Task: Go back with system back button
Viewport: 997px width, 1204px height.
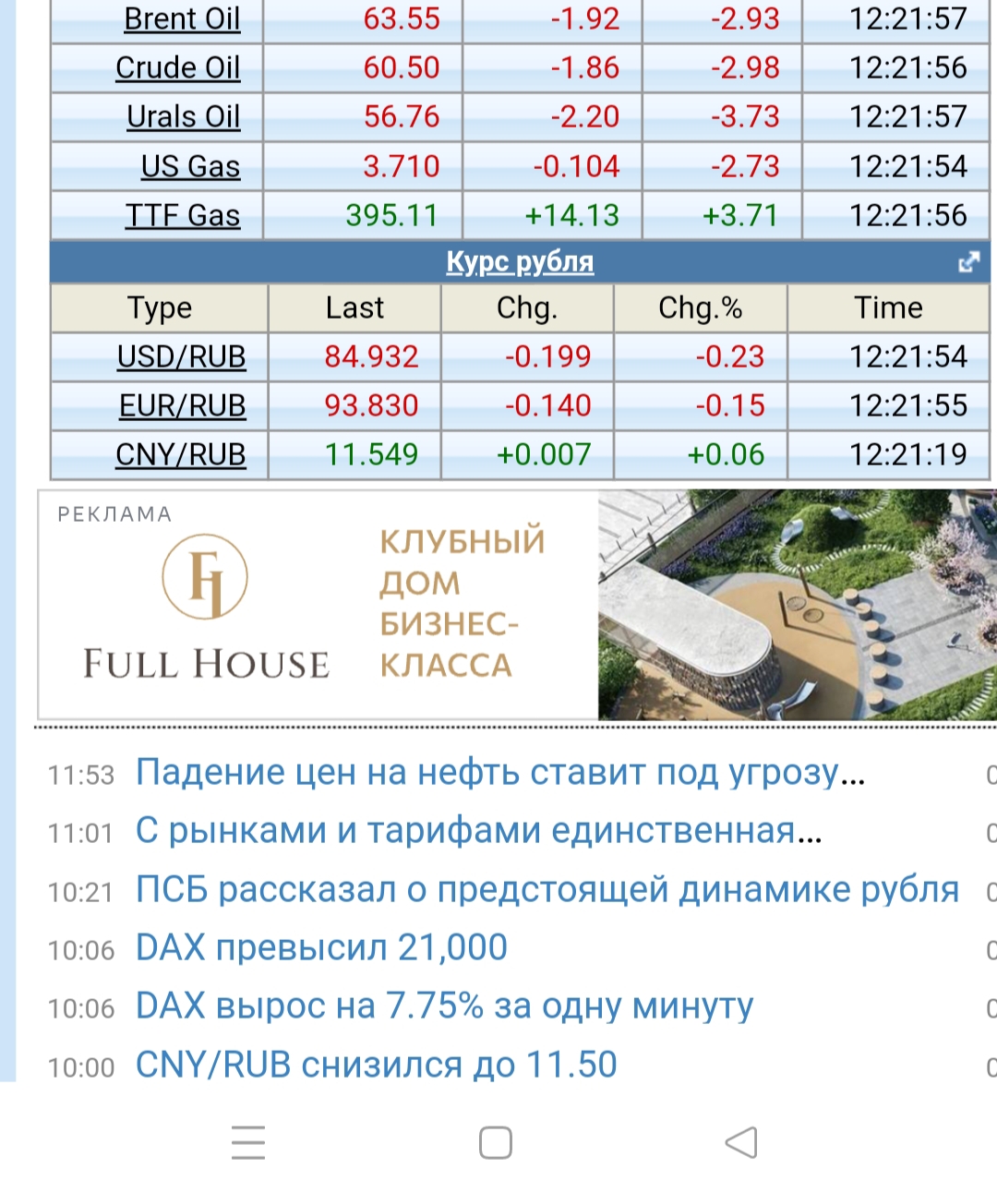Action: tap(741, 1143)
